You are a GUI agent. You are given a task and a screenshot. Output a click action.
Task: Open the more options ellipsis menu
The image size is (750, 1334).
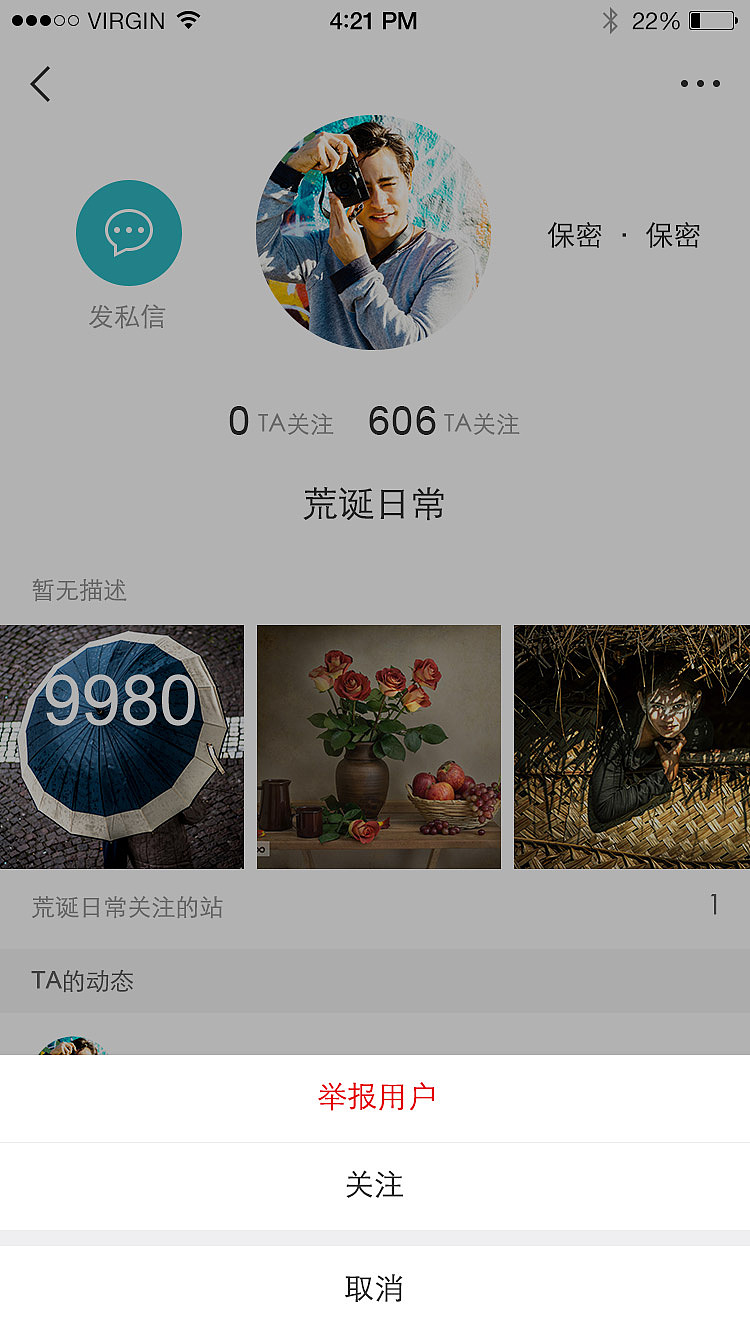[700, 84]
